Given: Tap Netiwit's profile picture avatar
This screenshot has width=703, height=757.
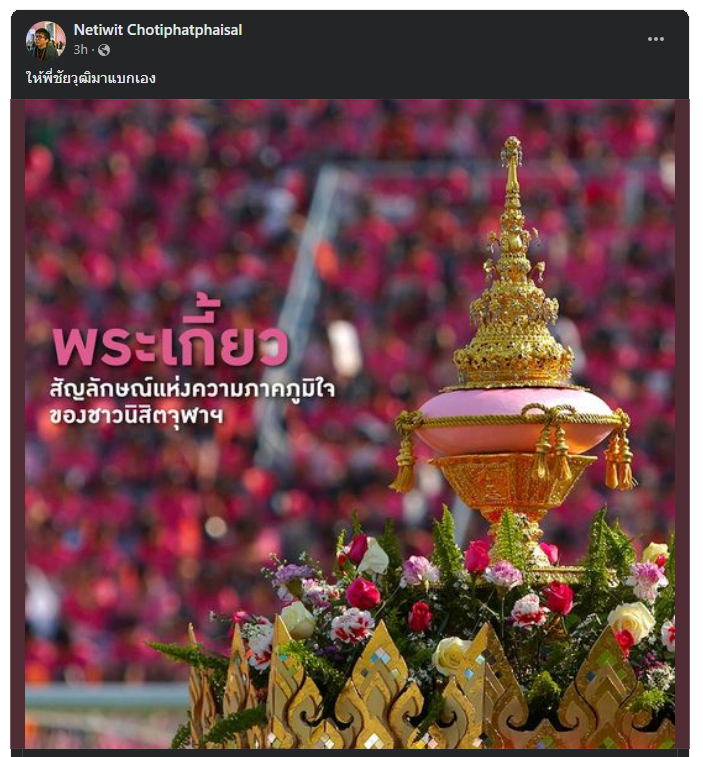Looking at the screenshot, I should click(45, 40).
